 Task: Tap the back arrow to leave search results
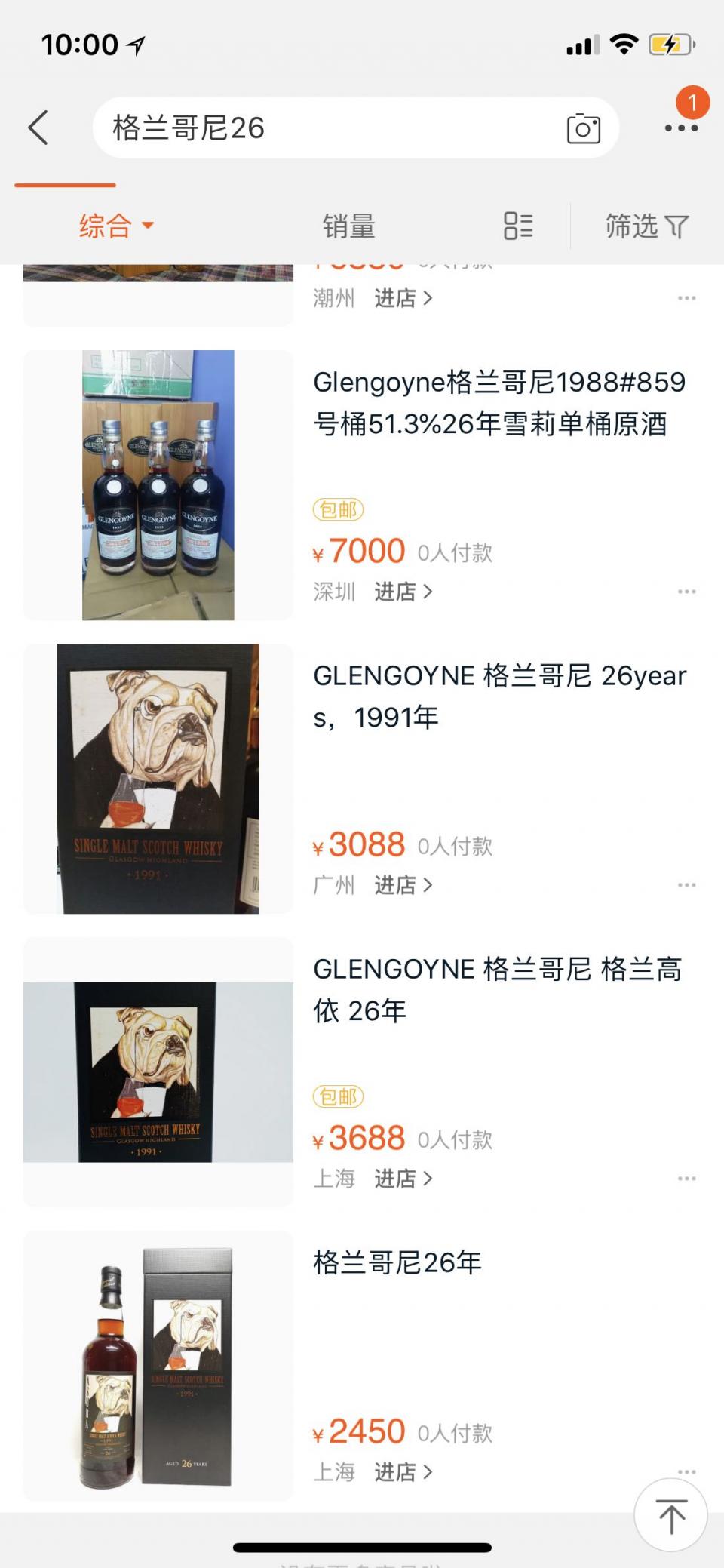39,128
